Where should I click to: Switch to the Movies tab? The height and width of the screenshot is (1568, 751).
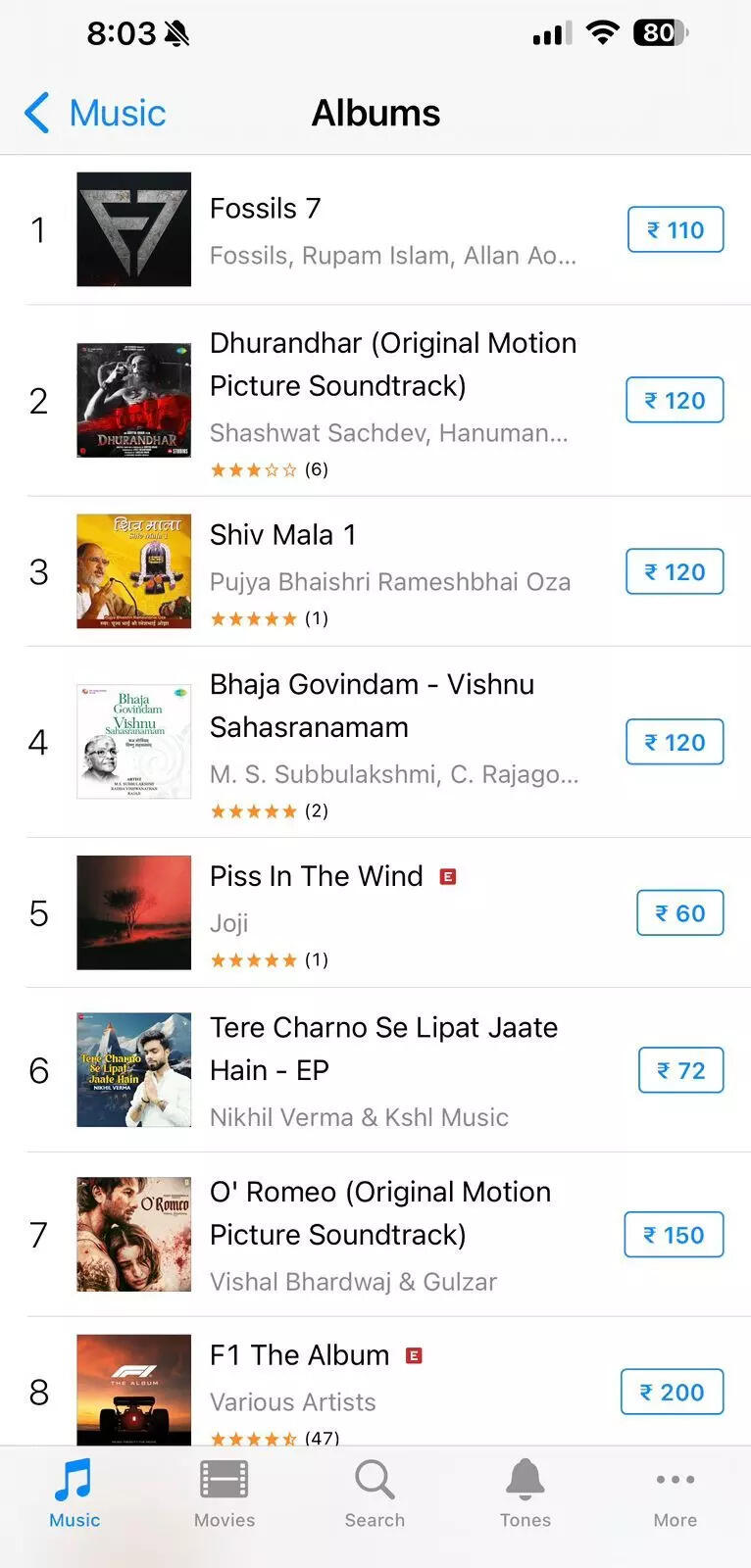point(225,1494)
